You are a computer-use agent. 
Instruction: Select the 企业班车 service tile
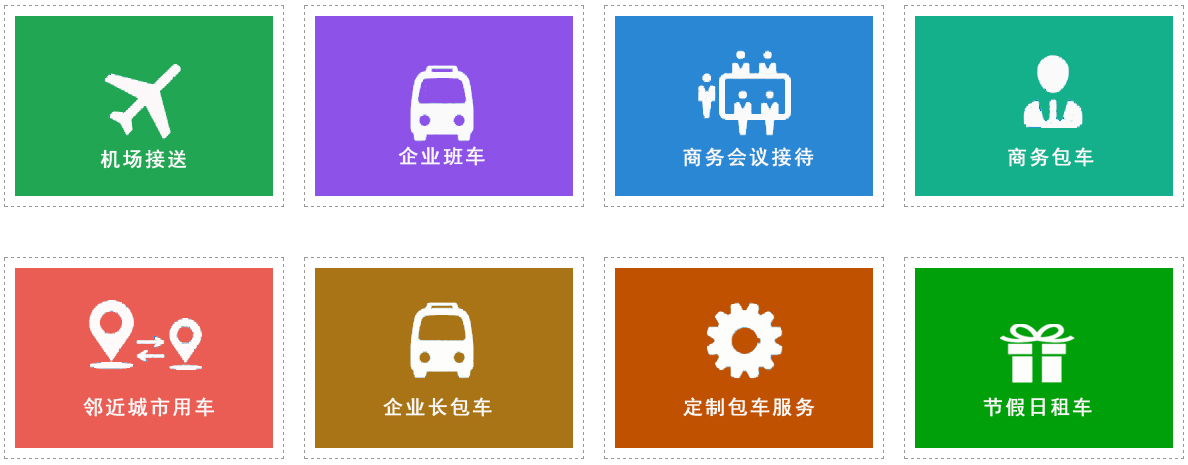pos(443,106)
